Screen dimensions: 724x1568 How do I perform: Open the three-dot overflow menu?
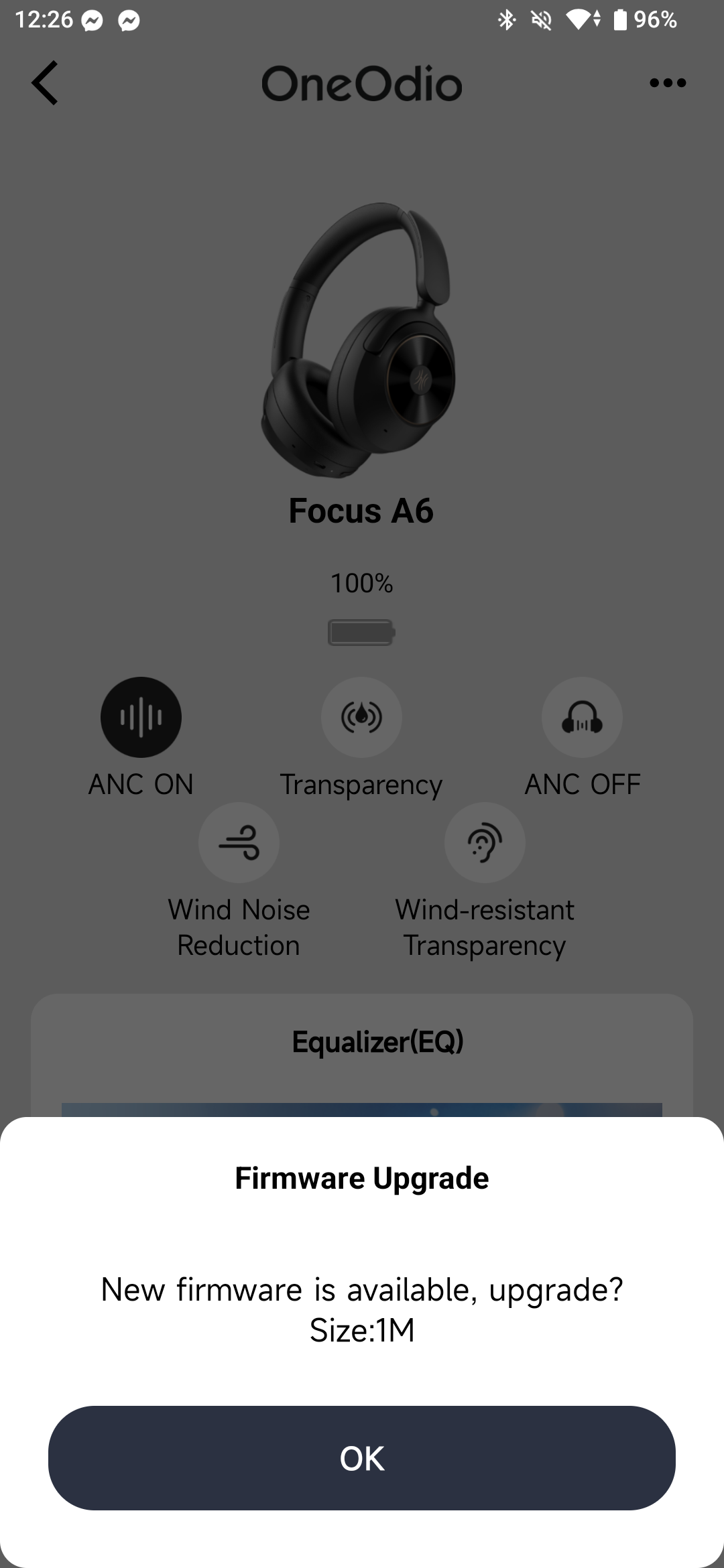[668, 83]
